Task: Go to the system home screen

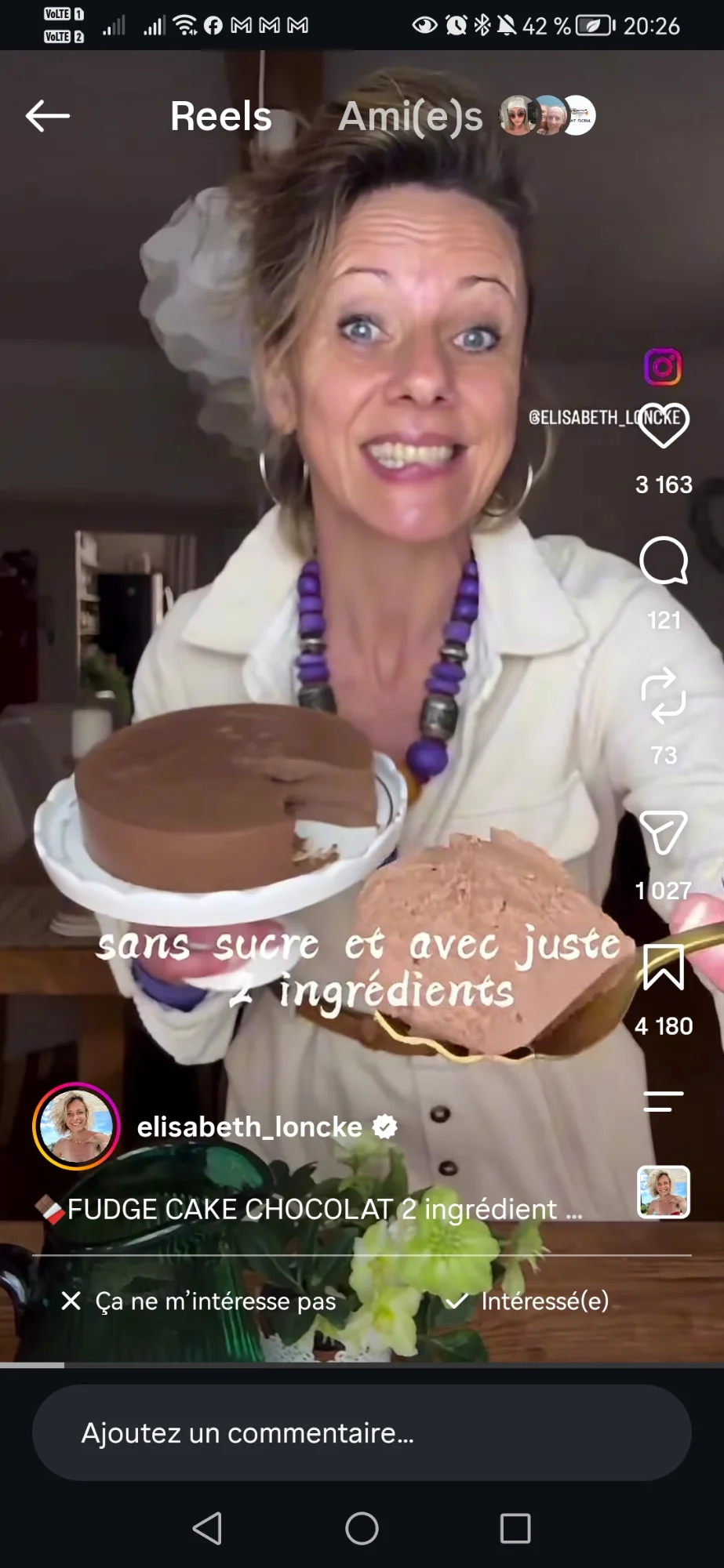Action: tap(362, 1528)
